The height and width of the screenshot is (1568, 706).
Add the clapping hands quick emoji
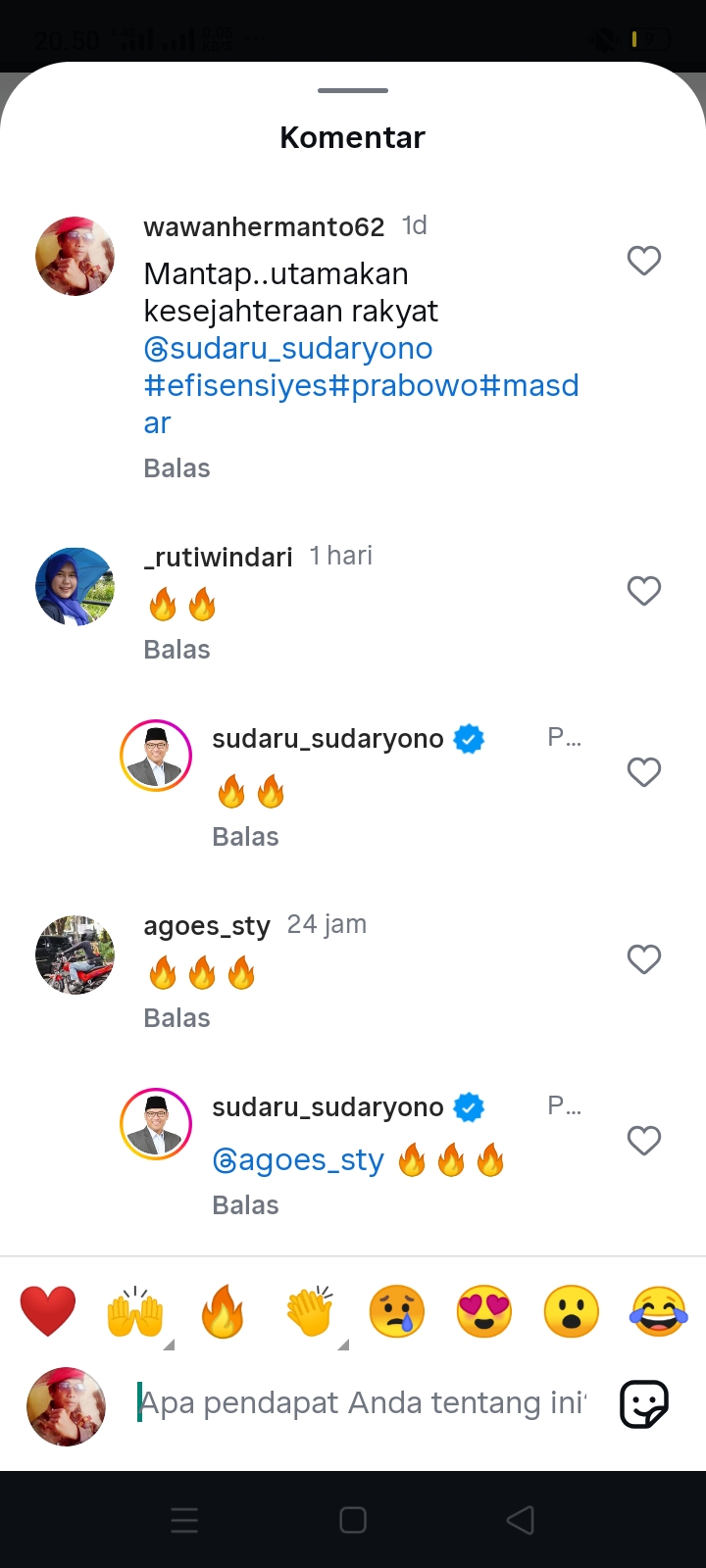(x=310, y=1311)
